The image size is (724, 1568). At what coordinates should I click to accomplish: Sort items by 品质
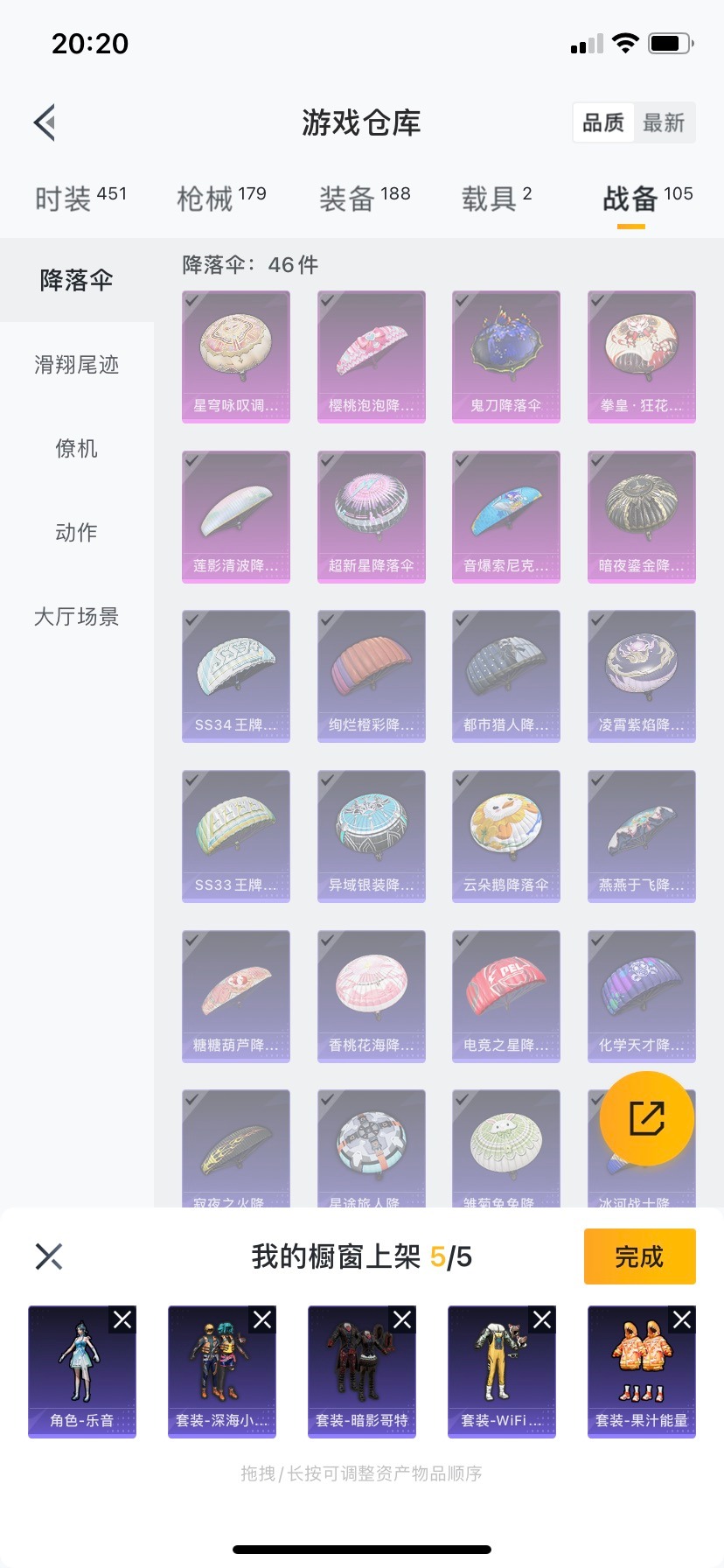(x=603, y=122)
